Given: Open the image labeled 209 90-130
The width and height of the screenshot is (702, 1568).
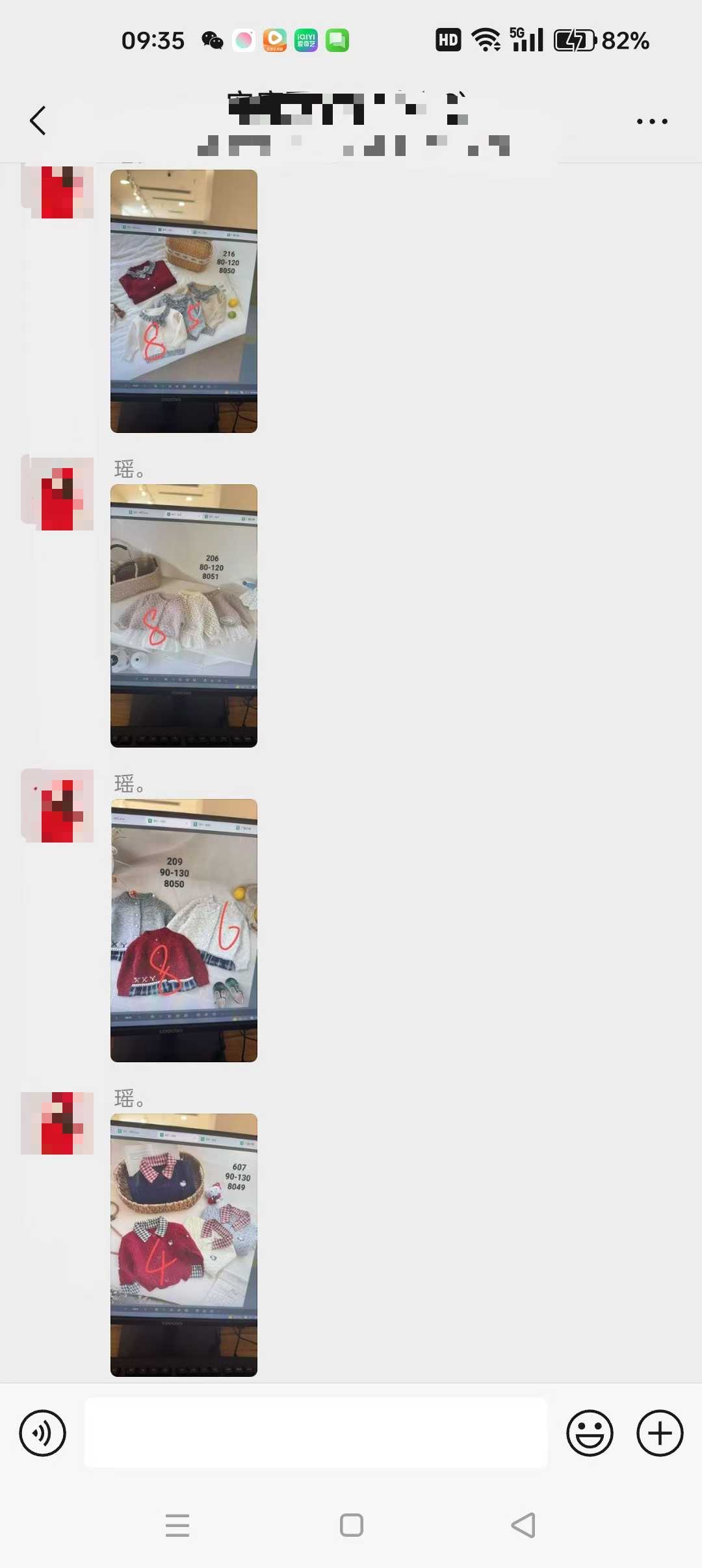Looking at the screenshot, I should tap(184, 930).
